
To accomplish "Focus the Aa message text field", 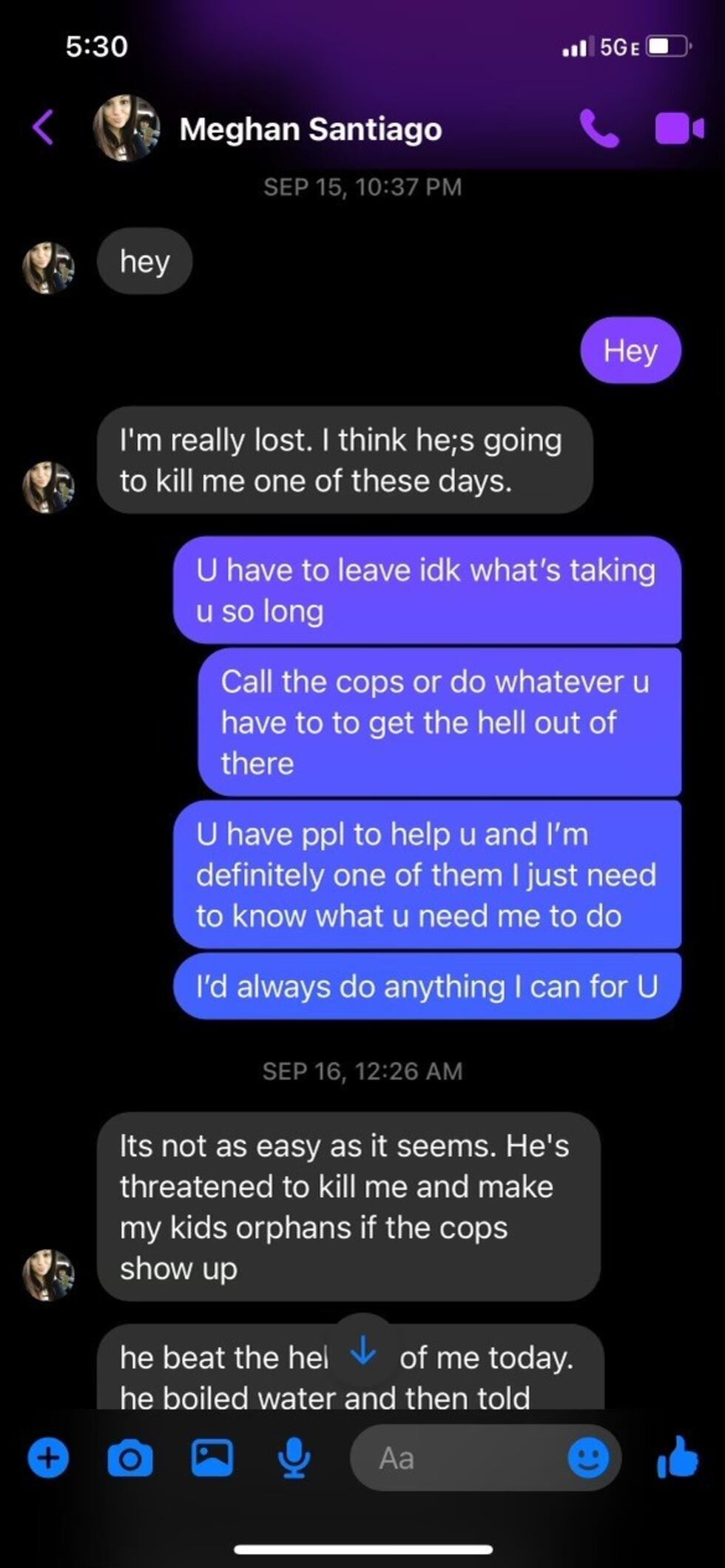I will tap(459, 1458).
